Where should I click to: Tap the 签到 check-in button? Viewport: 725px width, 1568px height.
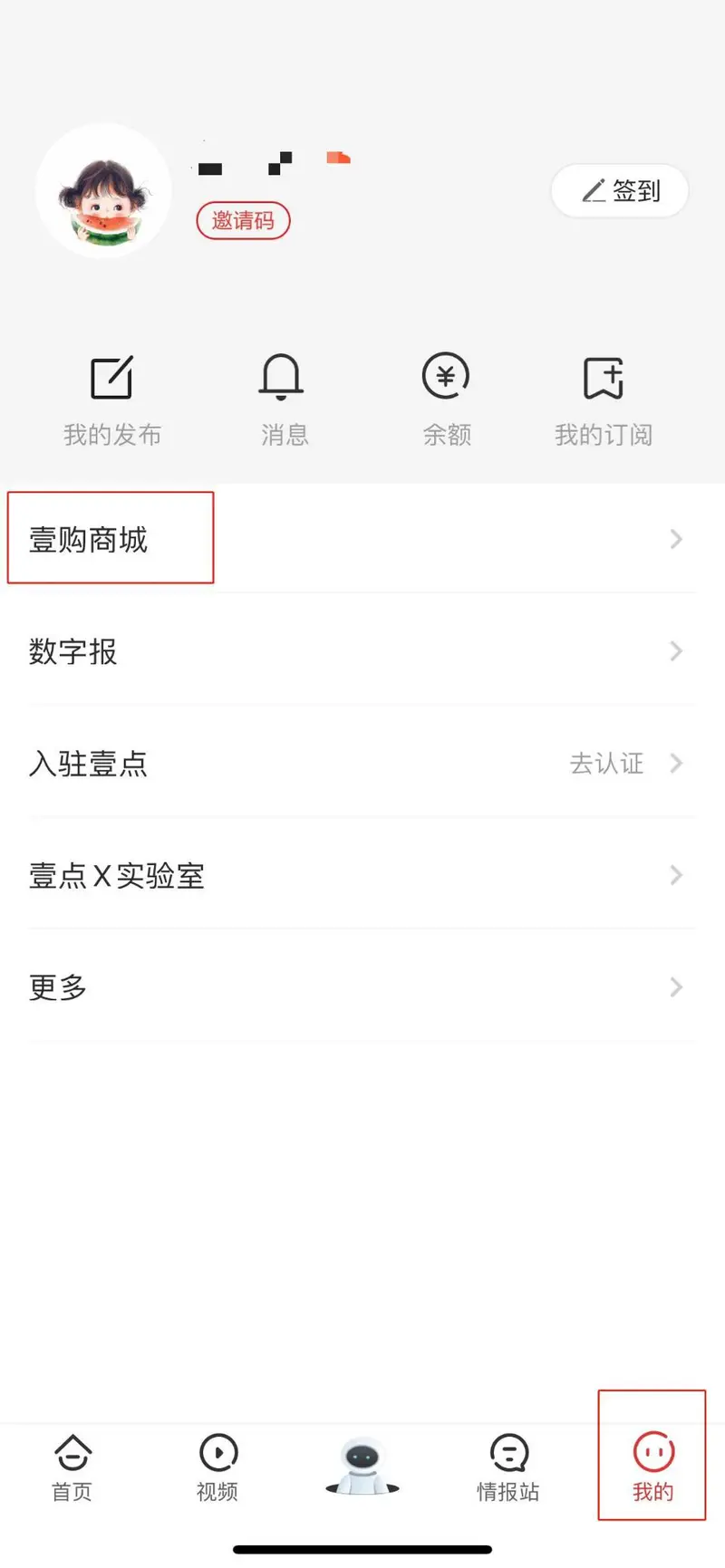620,191
